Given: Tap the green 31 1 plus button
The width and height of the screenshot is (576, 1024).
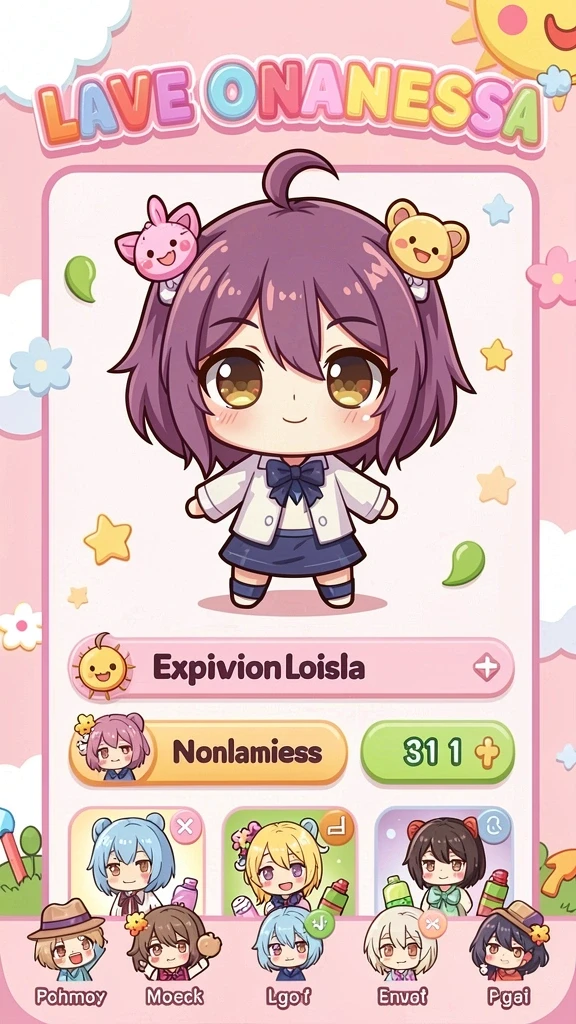Looking at the screenshot, I should click(438, 752).
